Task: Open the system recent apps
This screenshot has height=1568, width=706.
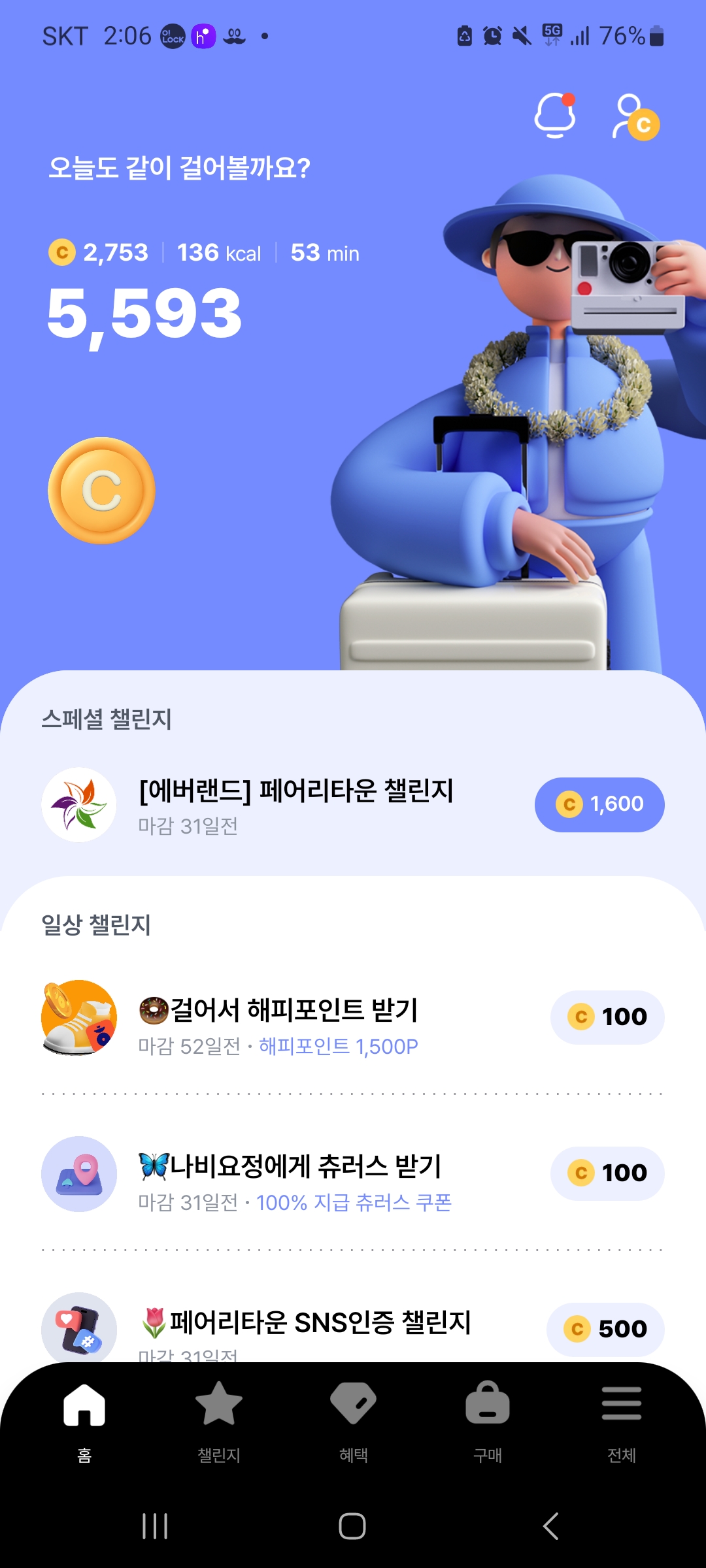Action: tap(155, 1526)
